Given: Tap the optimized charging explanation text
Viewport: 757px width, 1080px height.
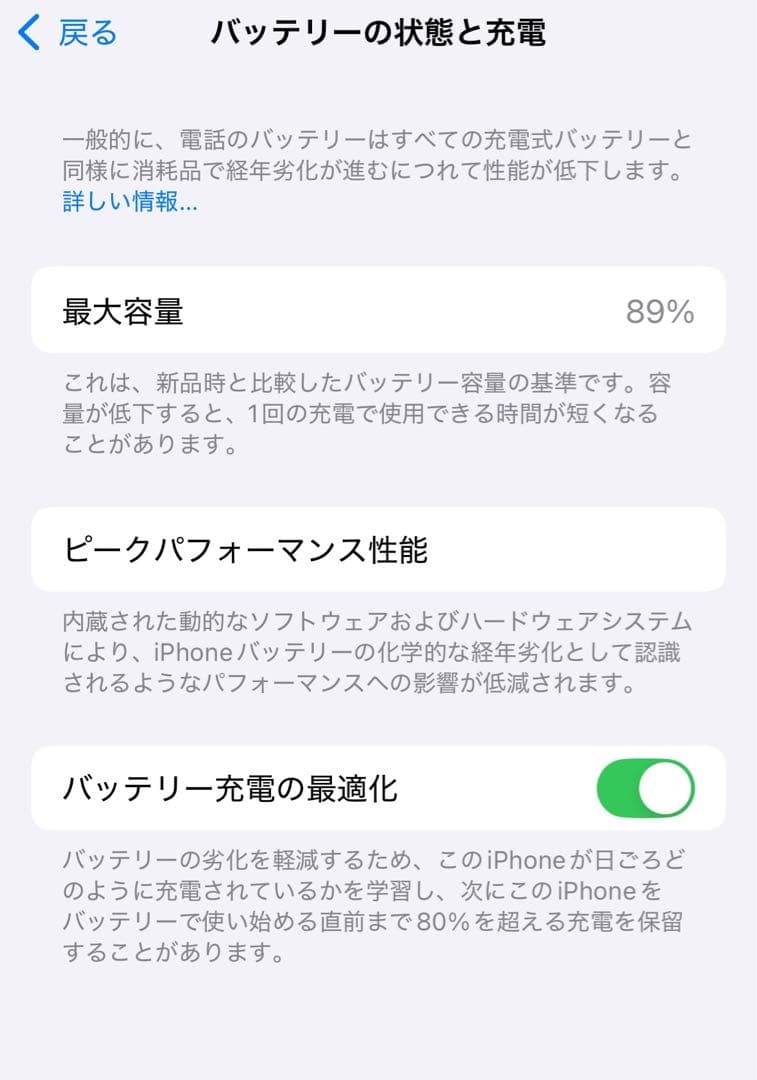Looking at the screenshot, I should point(378,910).
